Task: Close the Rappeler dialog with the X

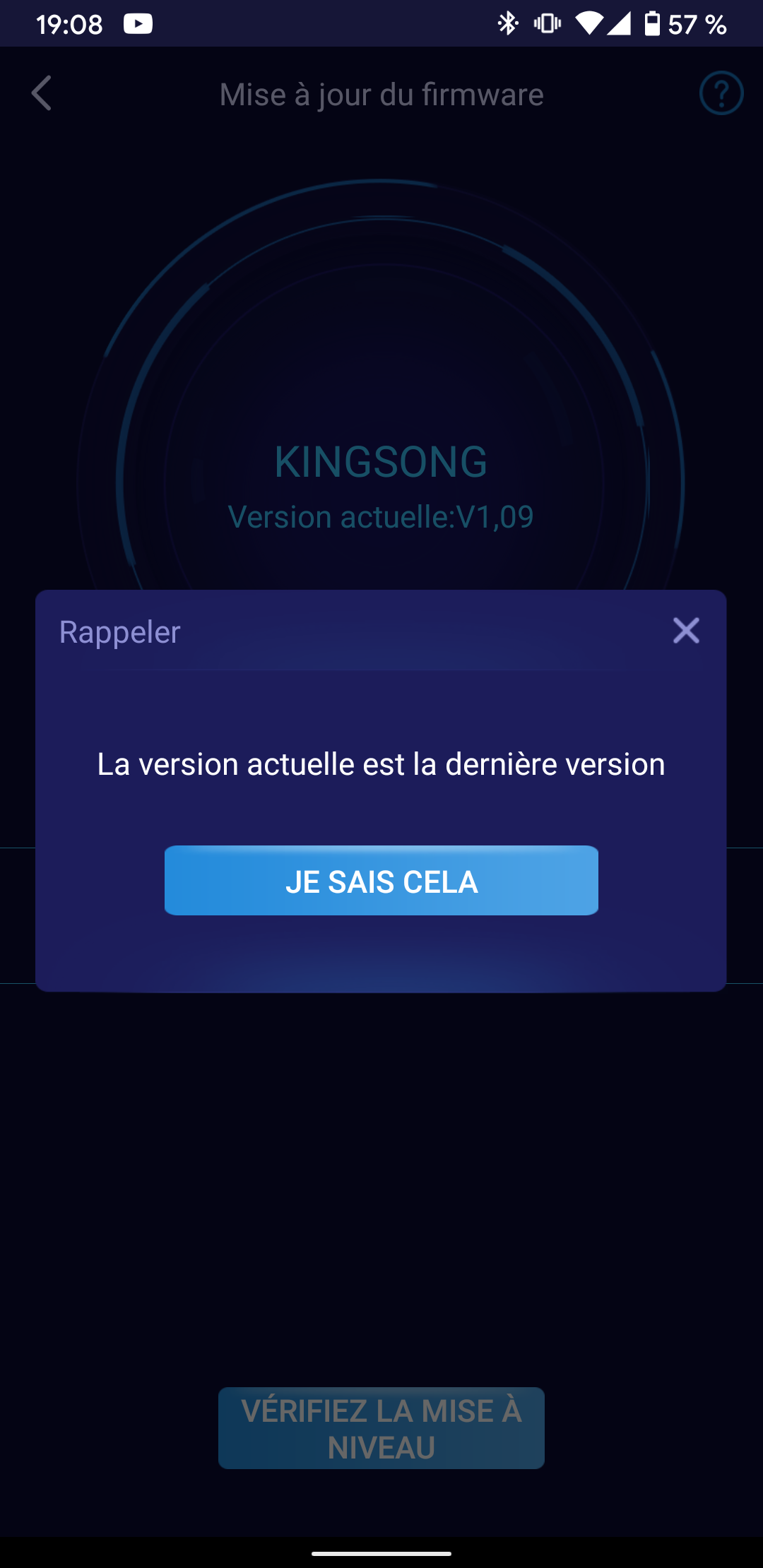Action: point(686,631)
